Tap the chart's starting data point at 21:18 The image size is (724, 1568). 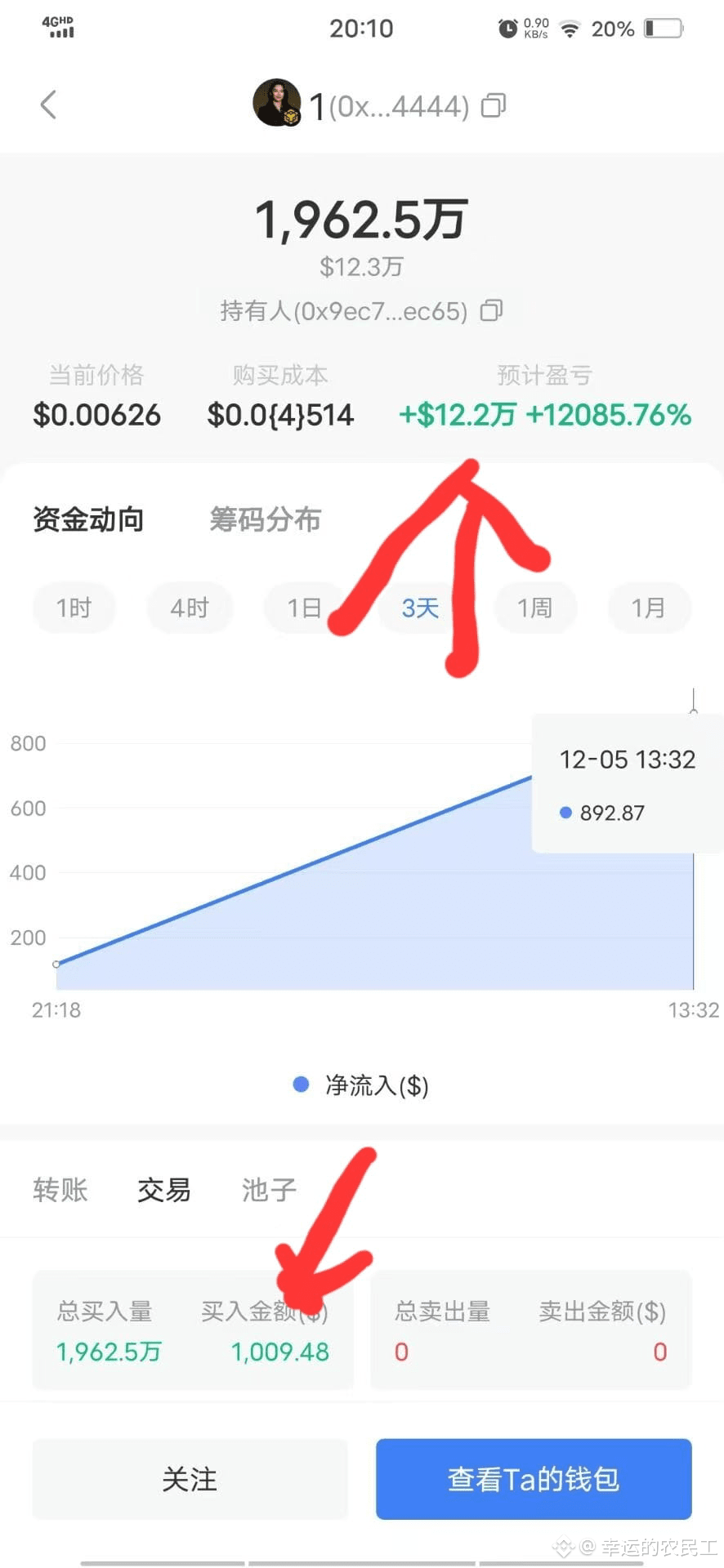[x=56, y=964]
